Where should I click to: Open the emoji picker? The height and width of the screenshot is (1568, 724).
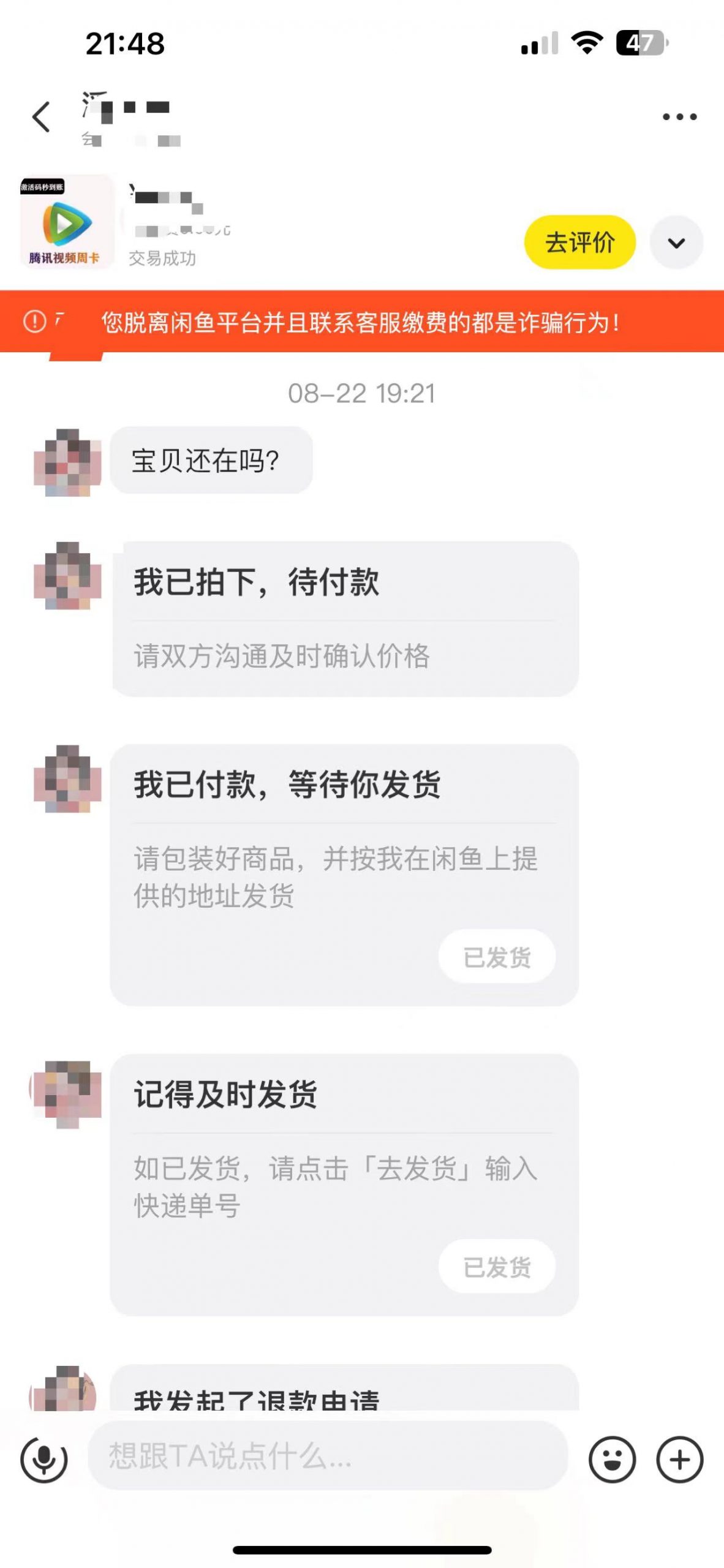(x=612, y=1460)
